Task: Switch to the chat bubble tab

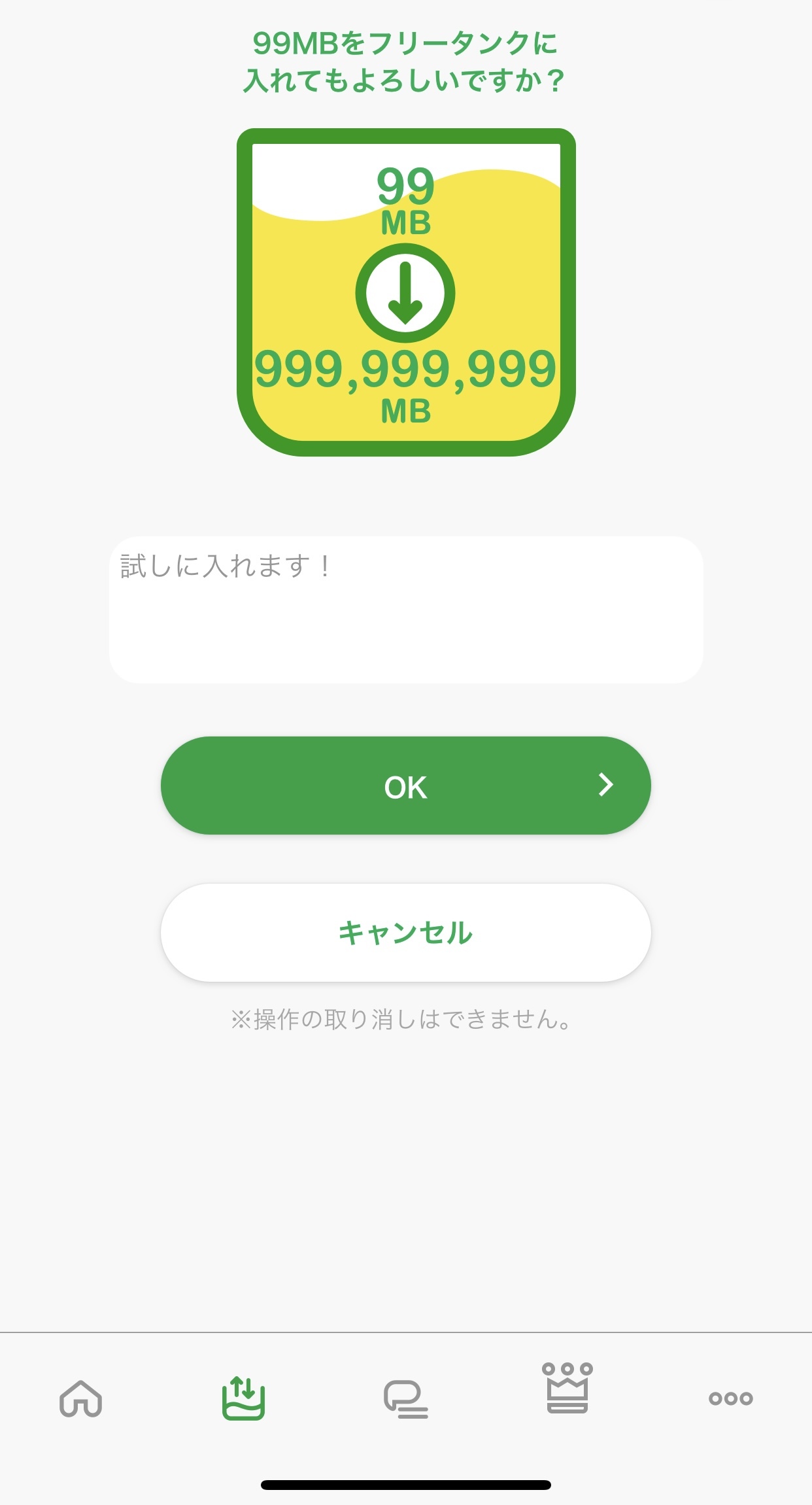Action: click(x=405, y=1398)
